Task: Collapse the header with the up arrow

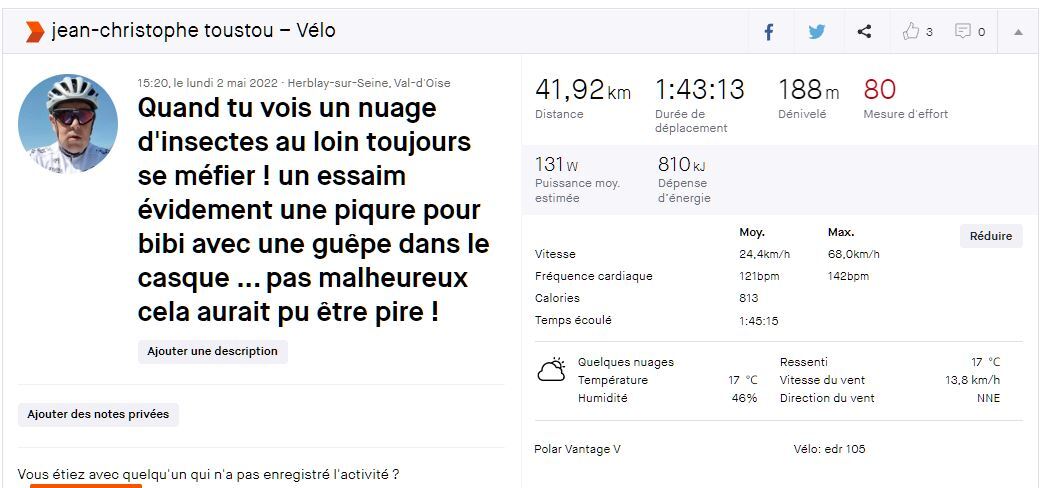Action: [1018, 32]
